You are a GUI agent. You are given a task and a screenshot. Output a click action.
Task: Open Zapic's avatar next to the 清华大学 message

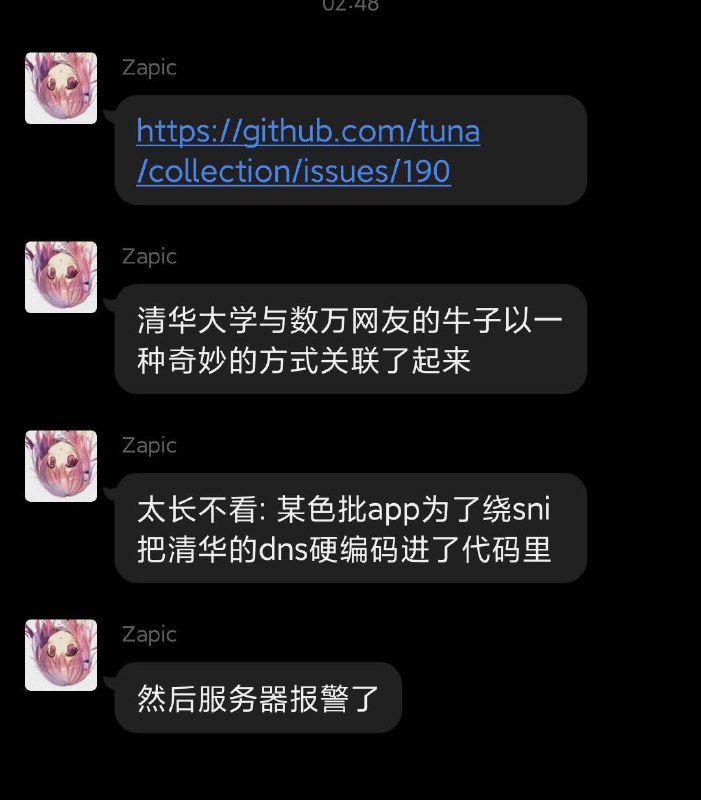pyautogui.click(x=61, y=277)
